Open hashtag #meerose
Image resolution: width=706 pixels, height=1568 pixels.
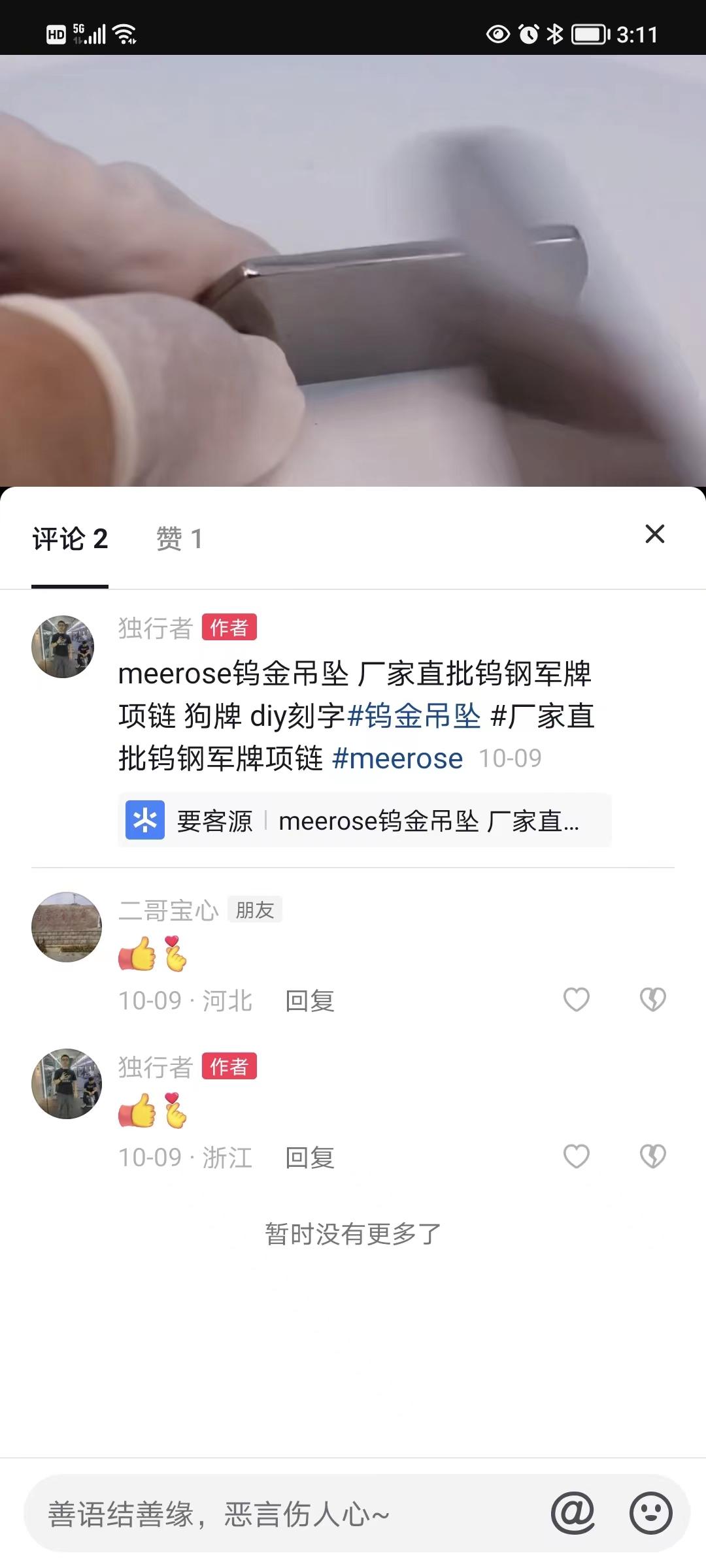click(397, 759)
